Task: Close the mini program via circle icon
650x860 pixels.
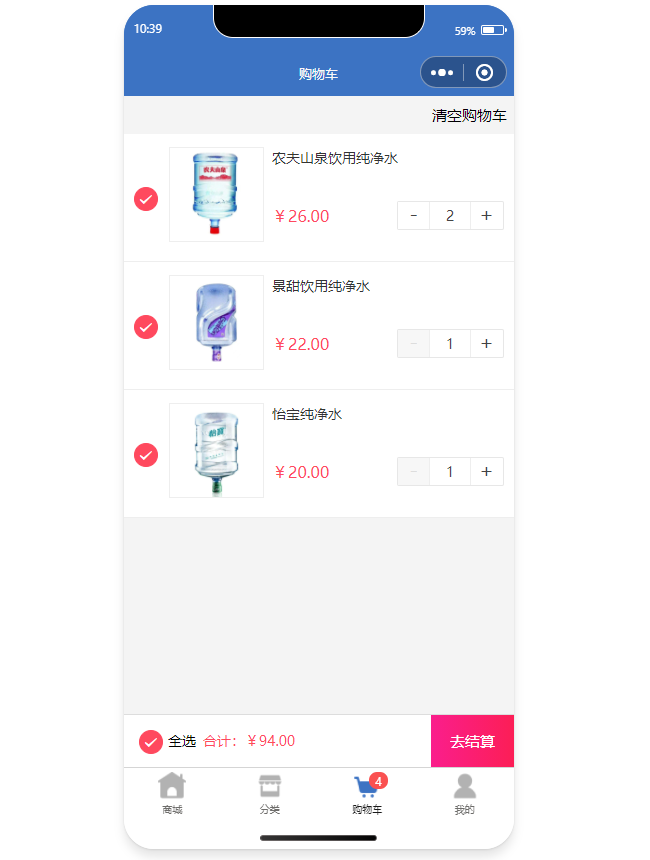Action: (x=485, y=73)
